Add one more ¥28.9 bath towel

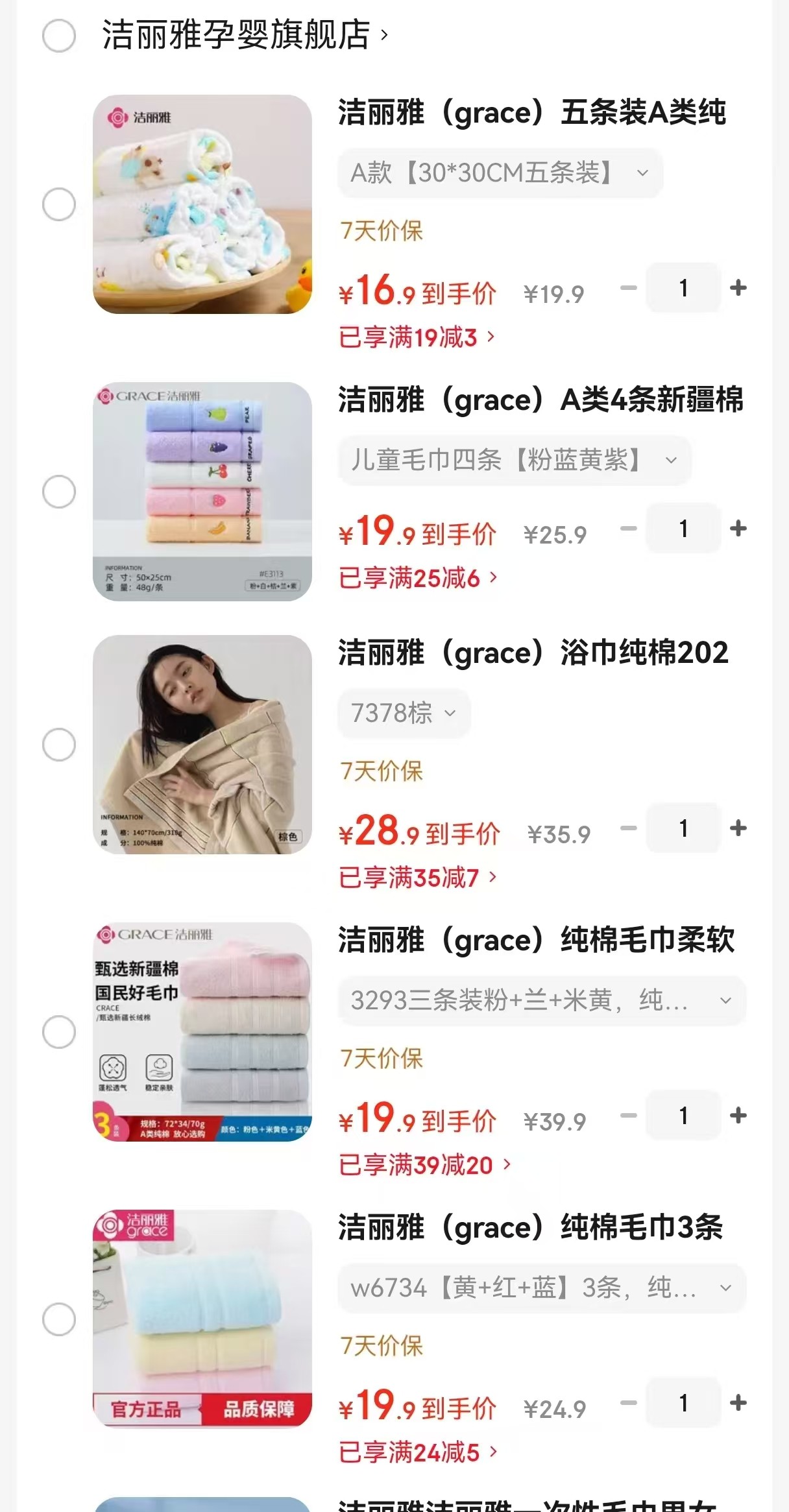(738, 828)
